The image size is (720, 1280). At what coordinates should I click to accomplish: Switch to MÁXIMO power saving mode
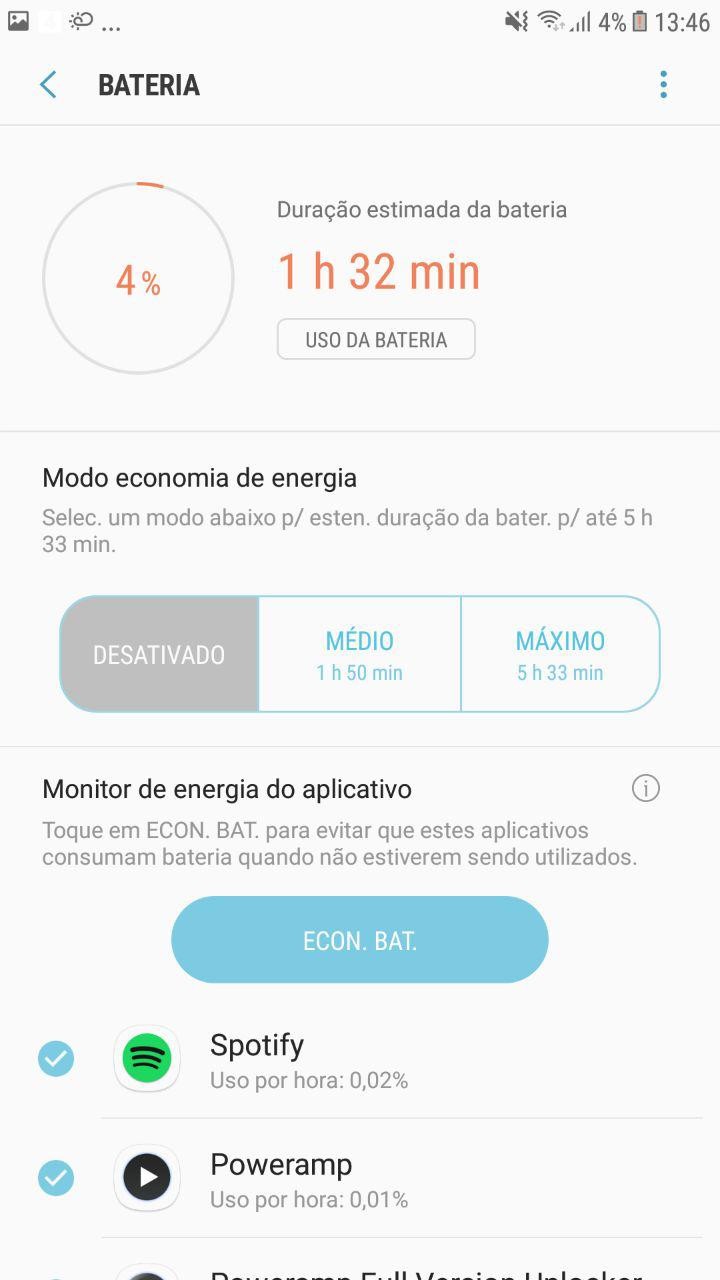[x=560, y=655]
